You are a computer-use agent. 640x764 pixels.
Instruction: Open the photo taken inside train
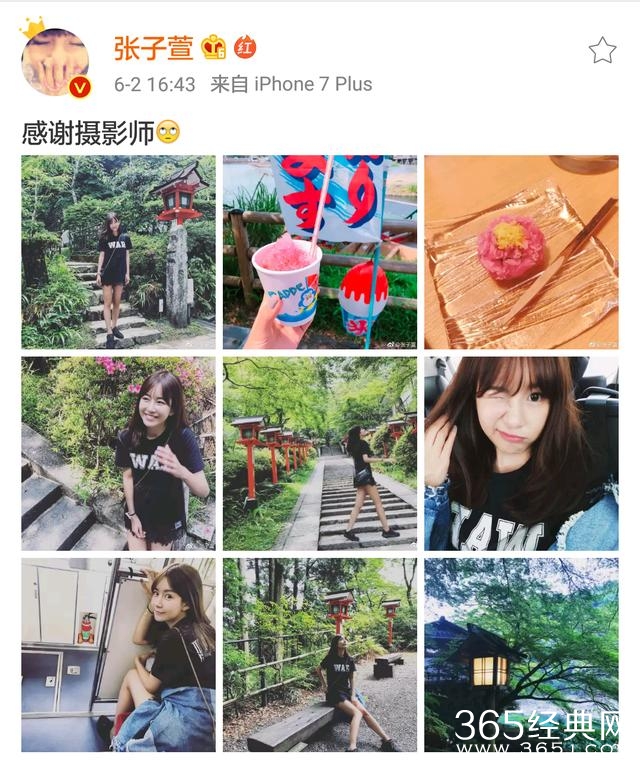click(118, 655)
